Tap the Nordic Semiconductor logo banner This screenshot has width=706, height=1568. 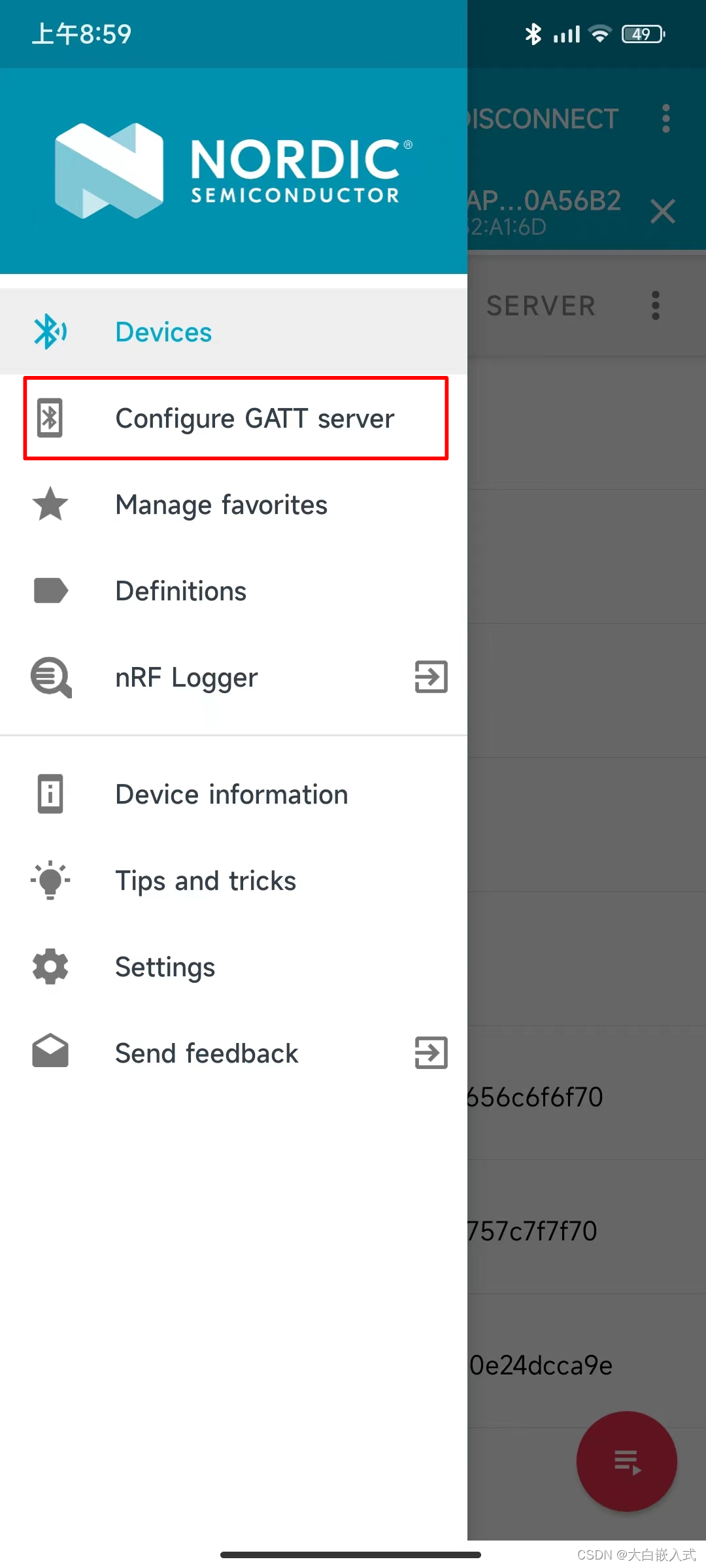(233, 169)
